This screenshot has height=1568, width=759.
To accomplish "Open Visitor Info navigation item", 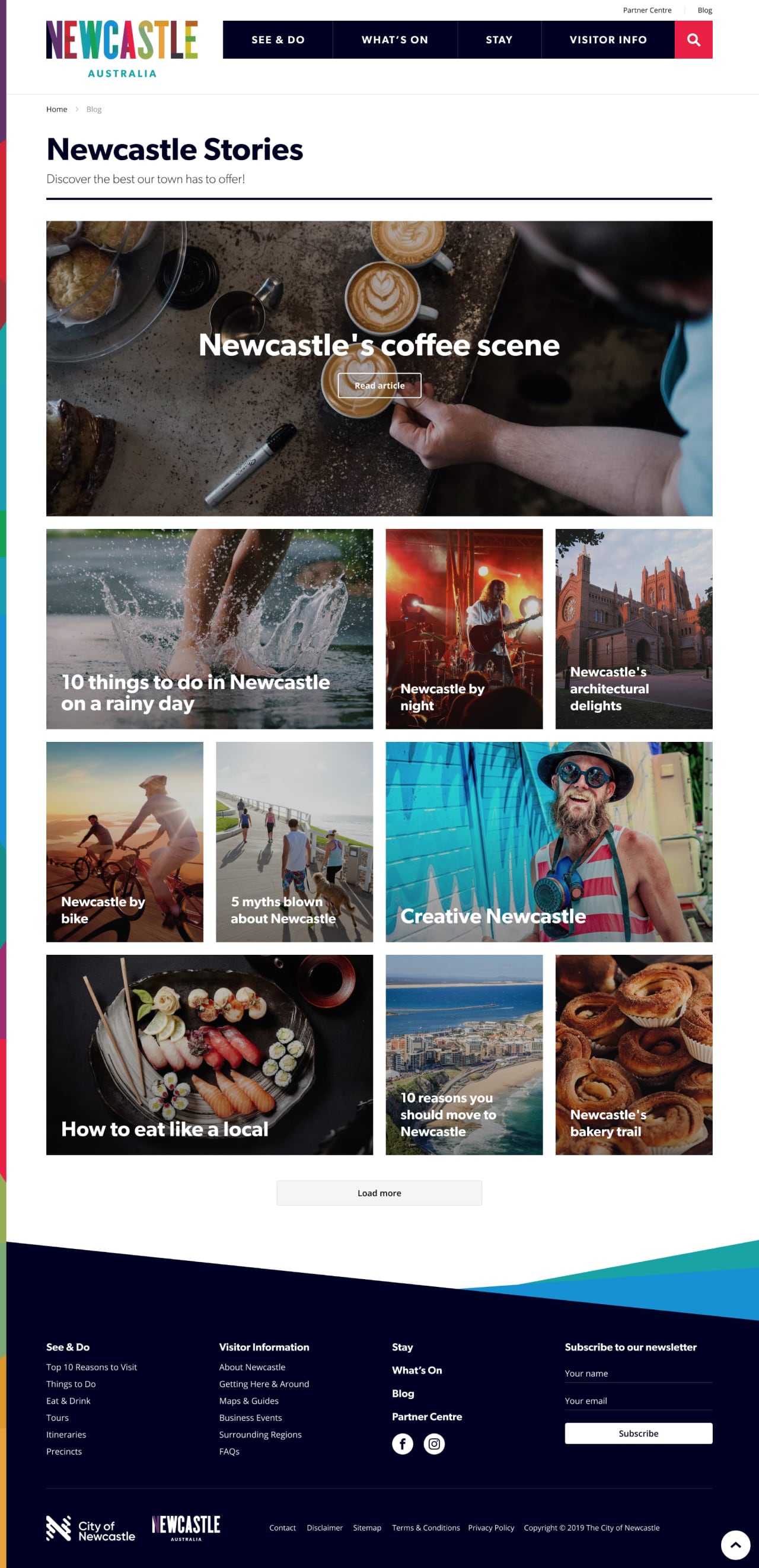I will tap(607, 40).
